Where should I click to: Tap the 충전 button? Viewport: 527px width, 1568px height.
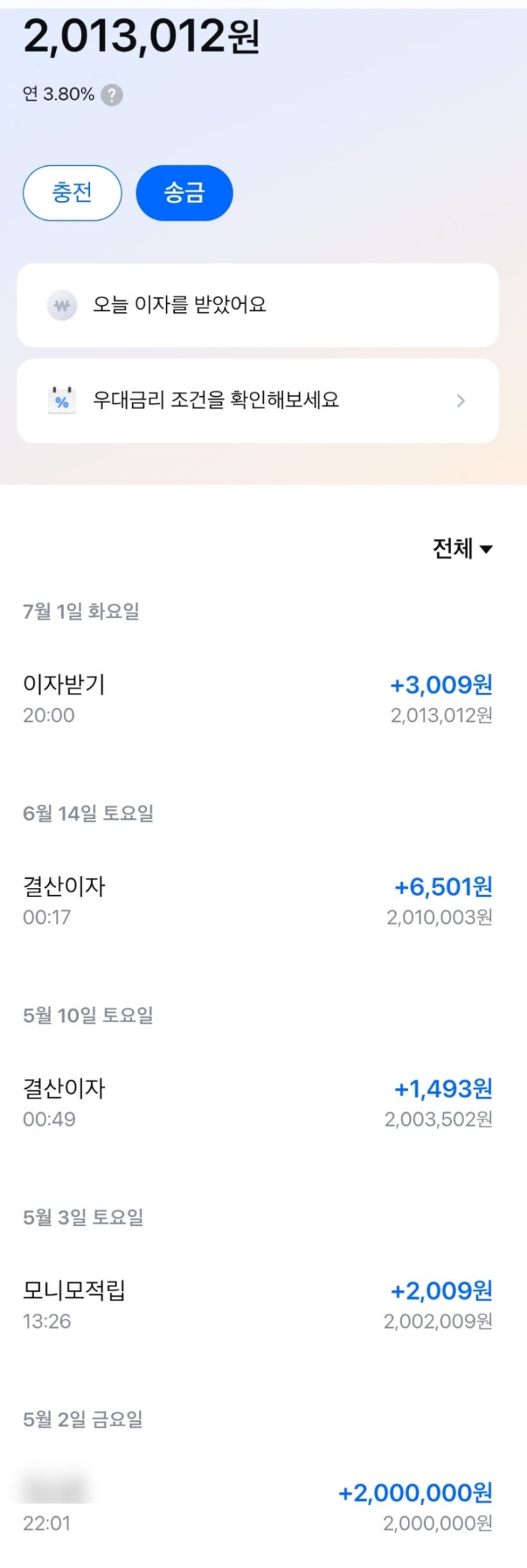(72, 193)
